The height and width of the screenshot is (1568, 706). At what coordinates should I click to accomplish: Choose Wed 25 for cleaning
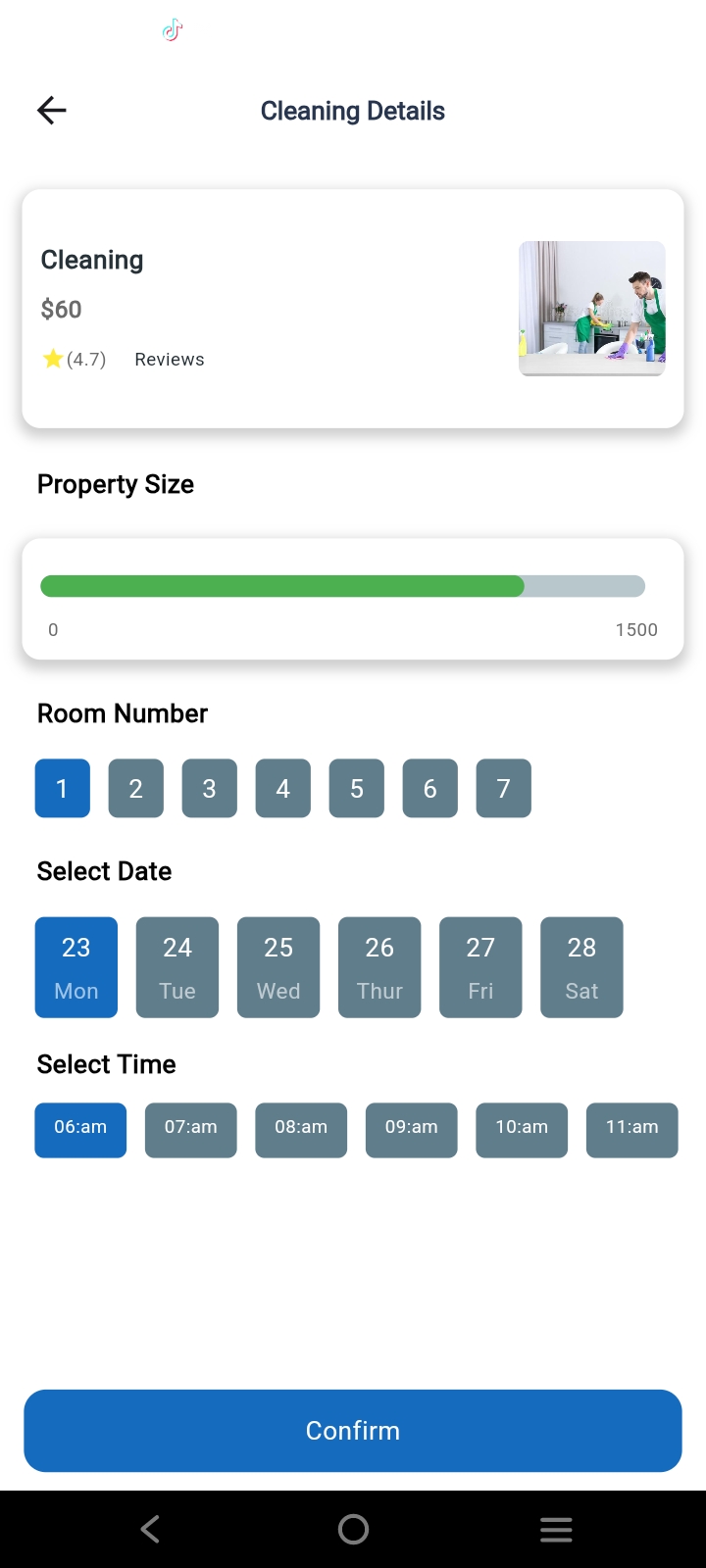(278, 967)
